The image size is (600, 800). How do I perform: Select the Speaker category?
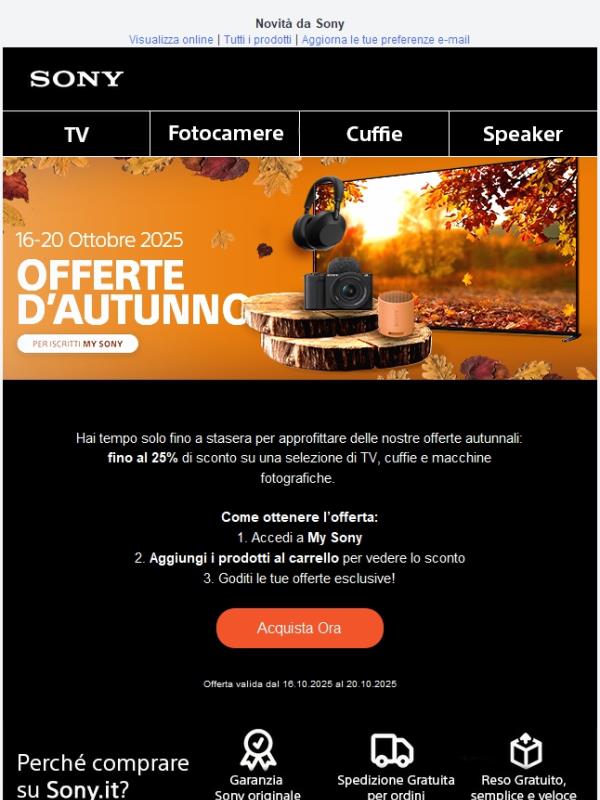click(x=522, y=134)
